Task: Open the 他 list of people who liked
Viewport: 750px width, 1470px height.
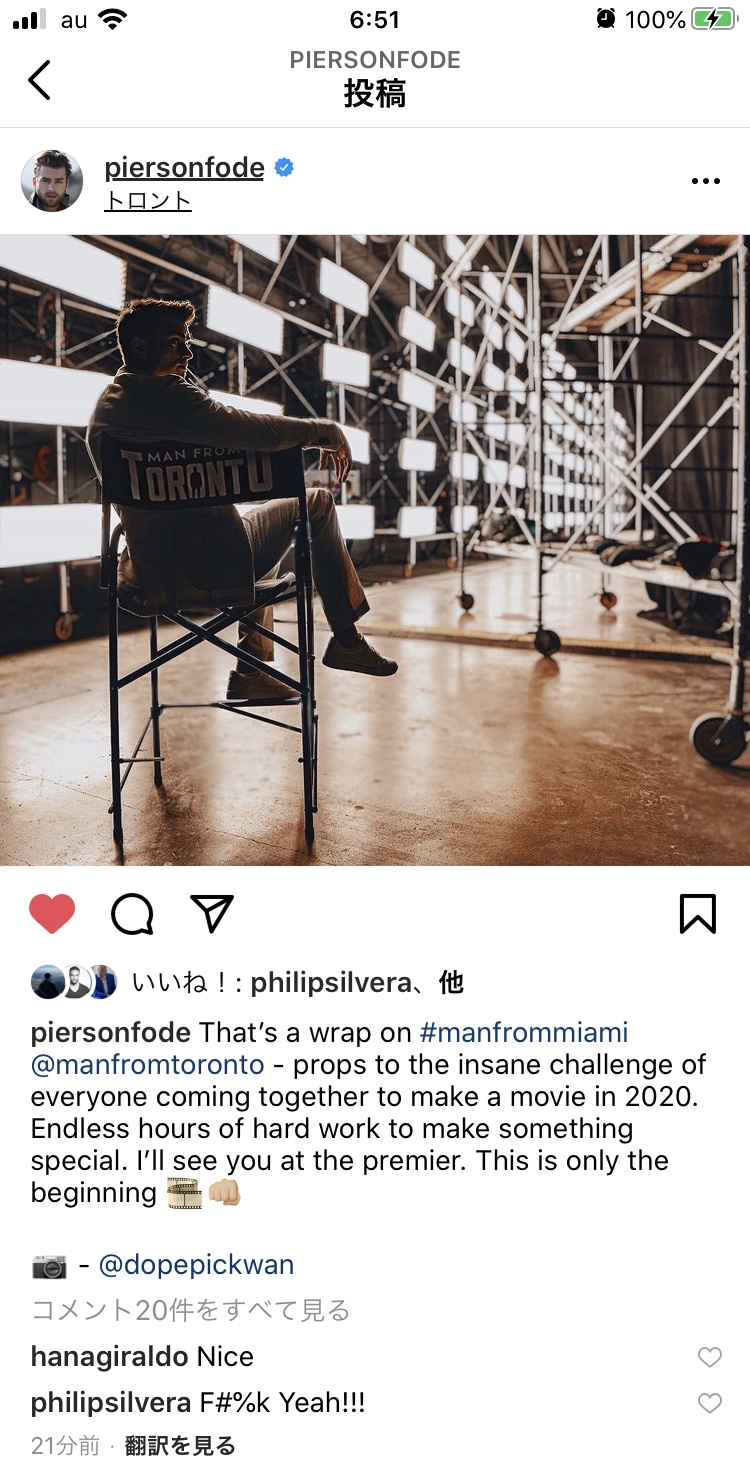Action: click(452, 983)
